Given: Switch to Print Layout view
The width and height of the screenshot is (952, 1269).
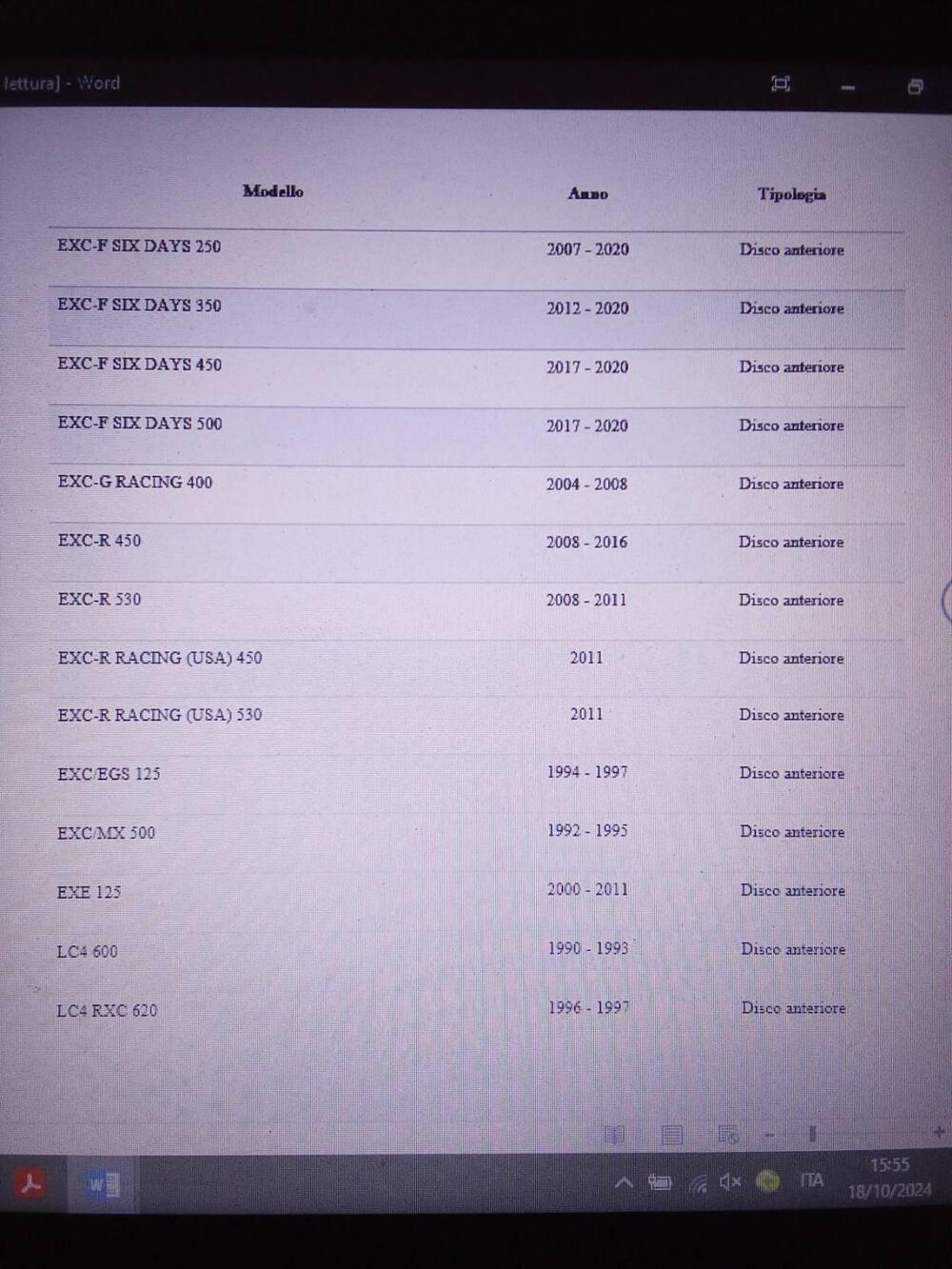Looking at the screenshot, I should pos(671,1134).
